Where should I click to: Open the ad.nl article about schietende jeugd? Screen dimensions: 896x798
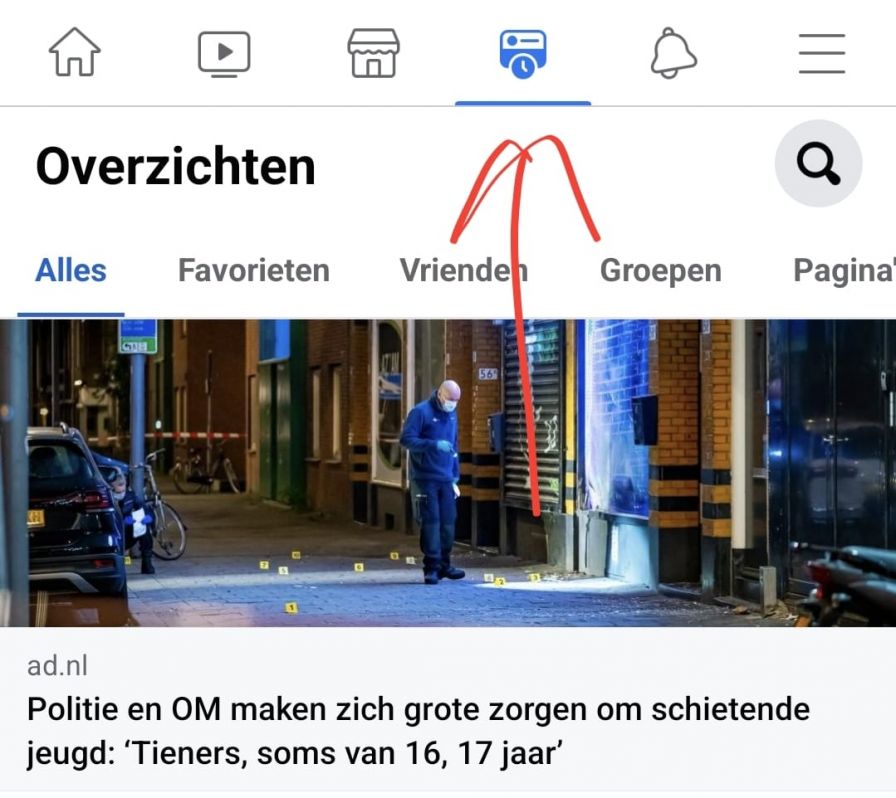click(418, 730)
